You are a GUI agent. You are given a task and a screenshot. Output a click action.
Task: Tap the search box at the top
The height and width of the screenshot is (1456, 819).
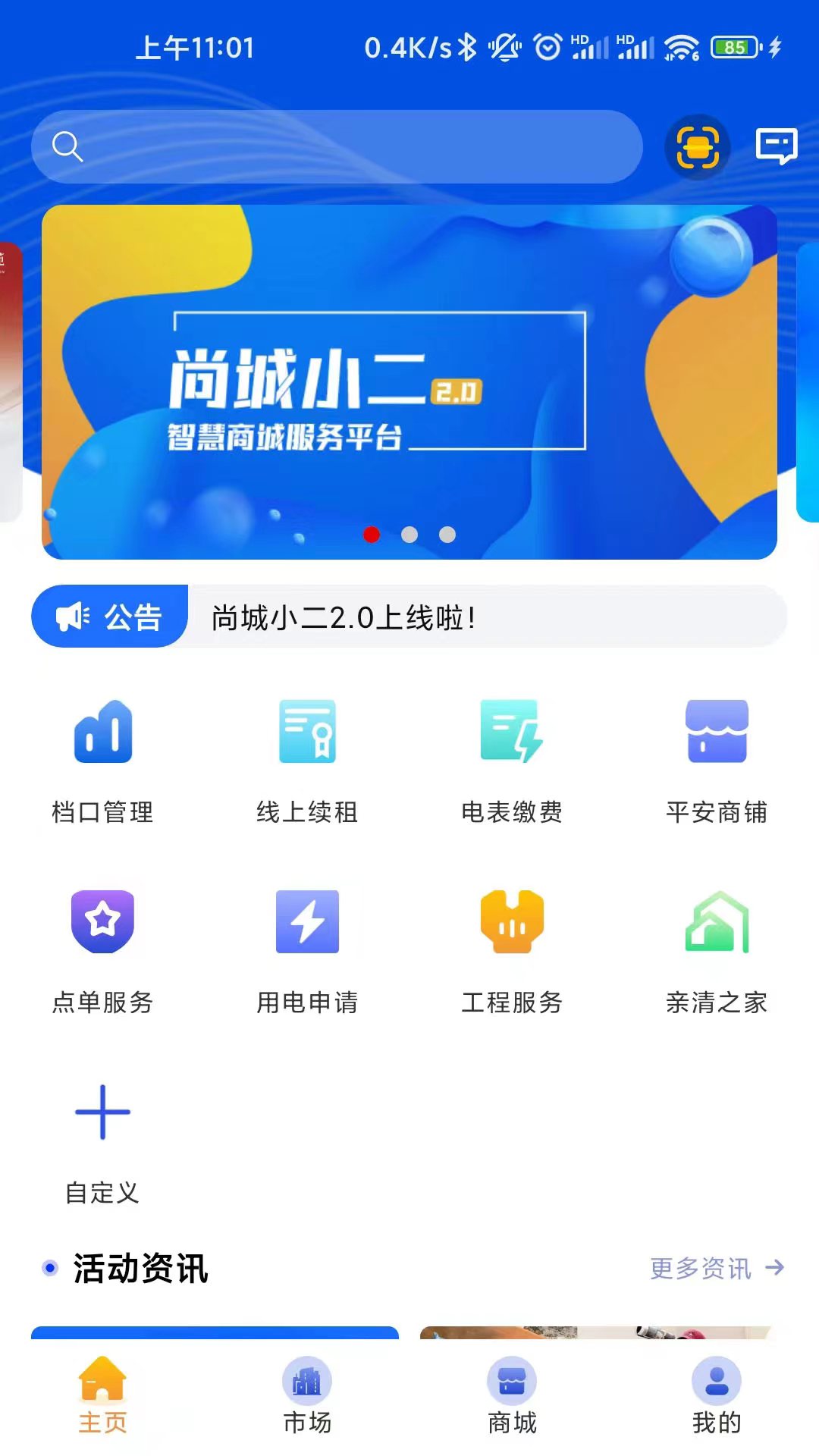[x=337, y=147]
